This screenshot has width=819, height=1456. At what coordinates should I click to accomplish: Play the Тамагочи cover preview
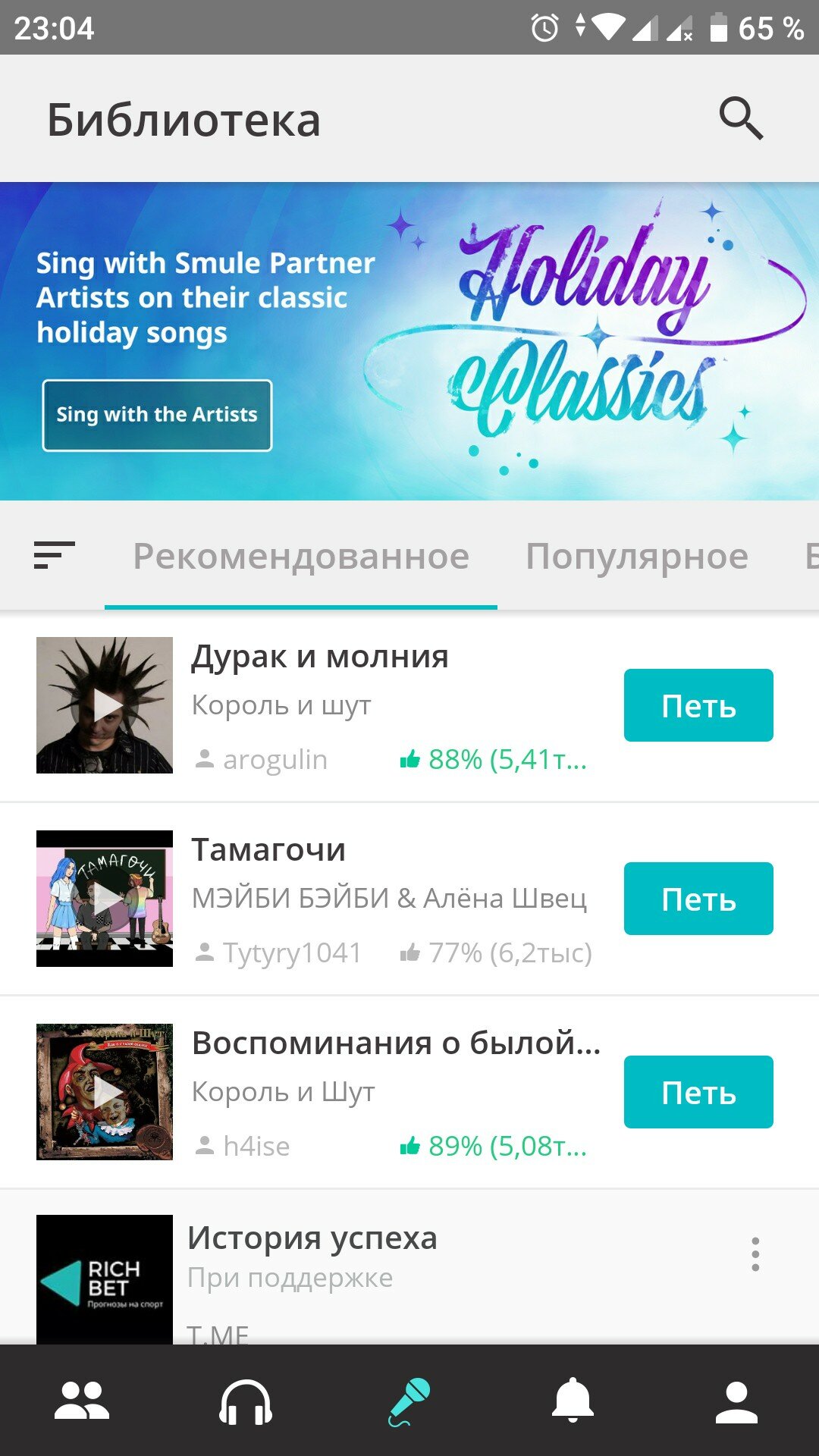(105, 899)
